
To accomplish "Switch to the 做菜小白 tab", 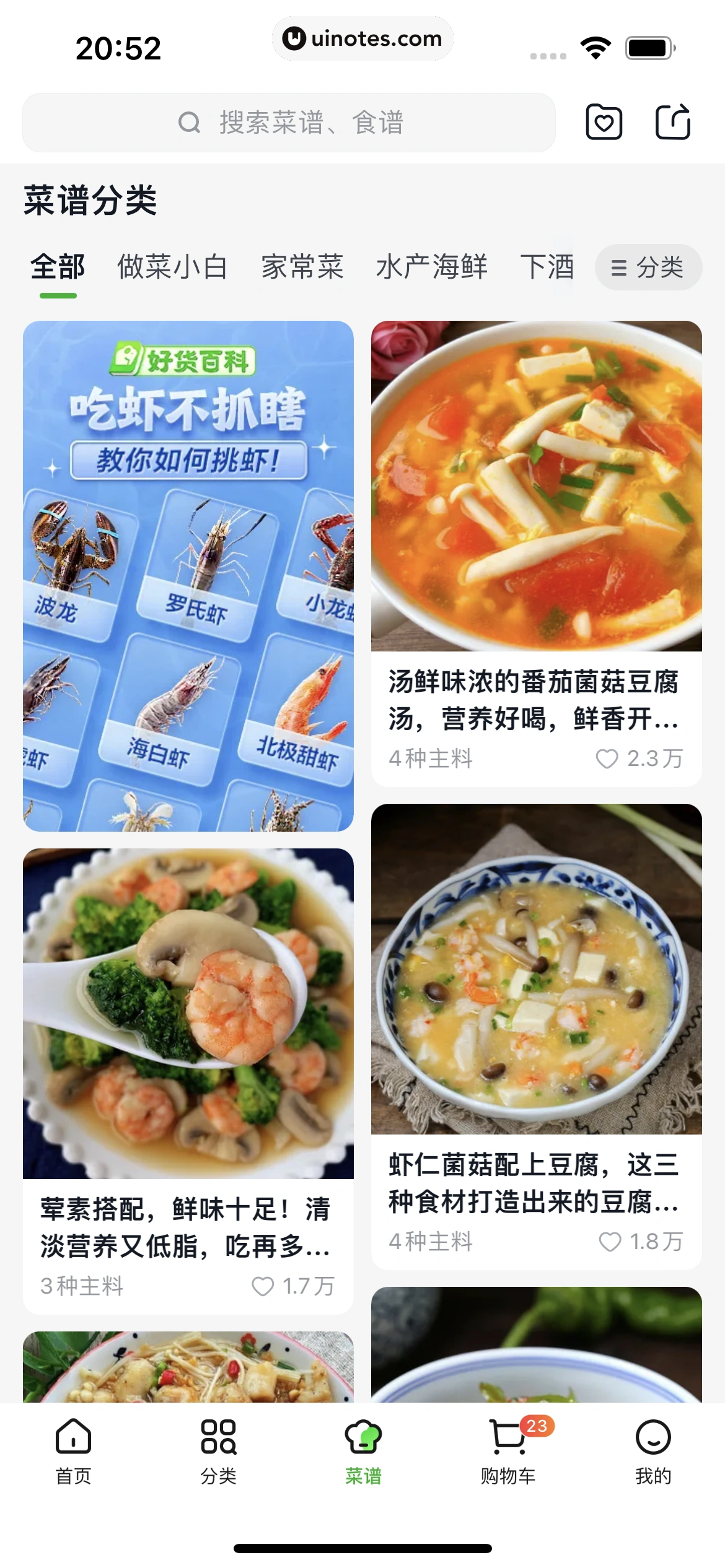I will (x=172, y=268).
